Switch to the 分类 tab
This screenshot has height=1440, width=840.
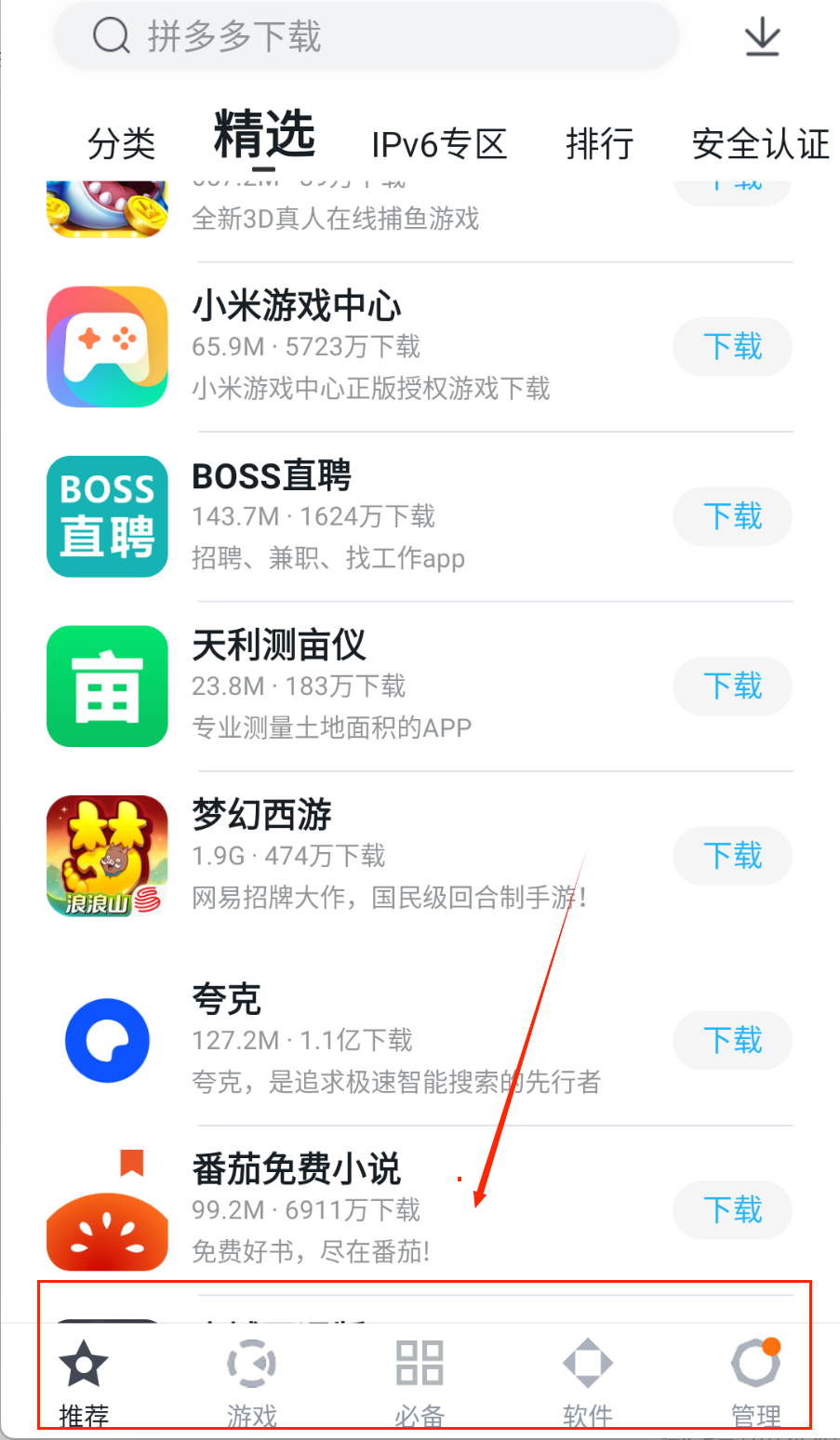tap(121, 144)
